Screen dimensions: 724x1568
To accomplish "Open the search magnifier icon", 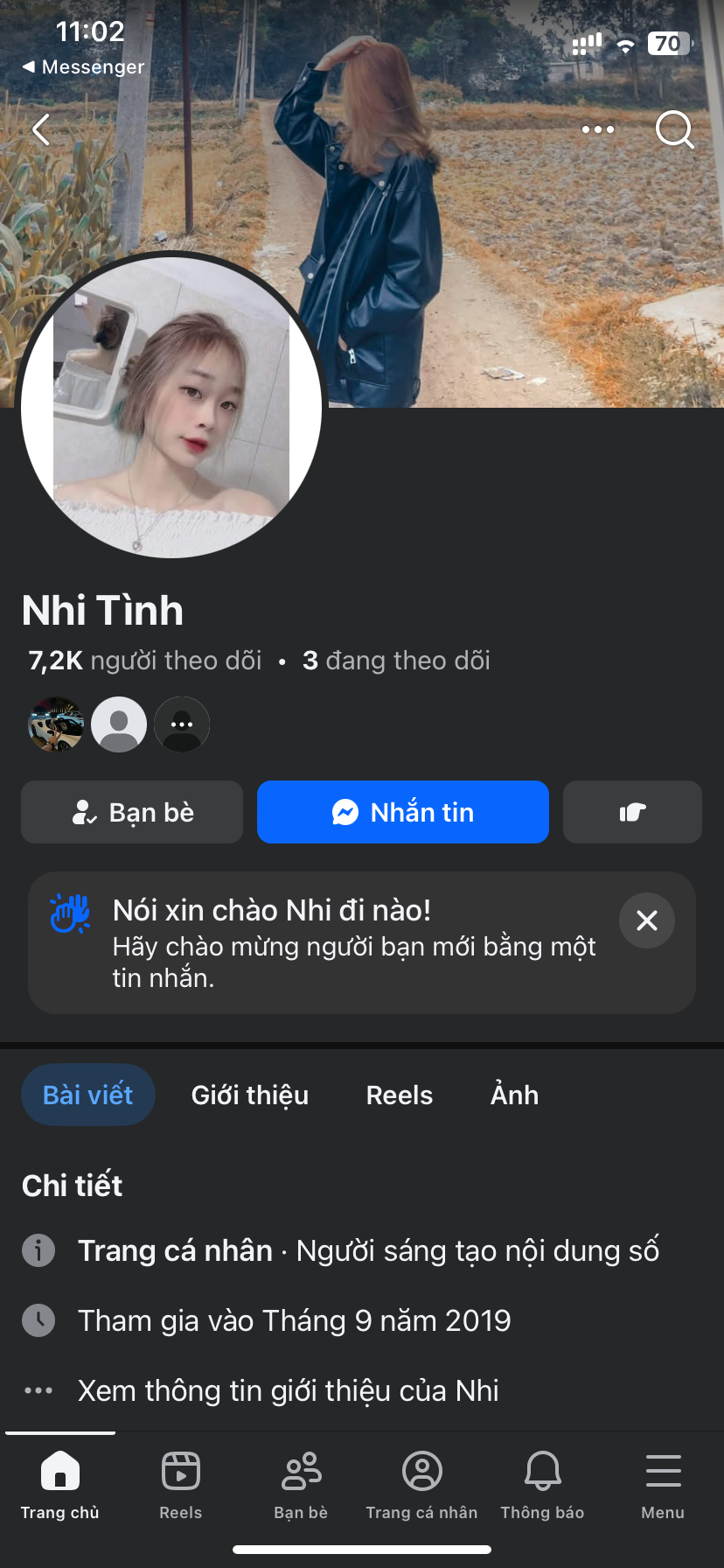I will [674, 130].
